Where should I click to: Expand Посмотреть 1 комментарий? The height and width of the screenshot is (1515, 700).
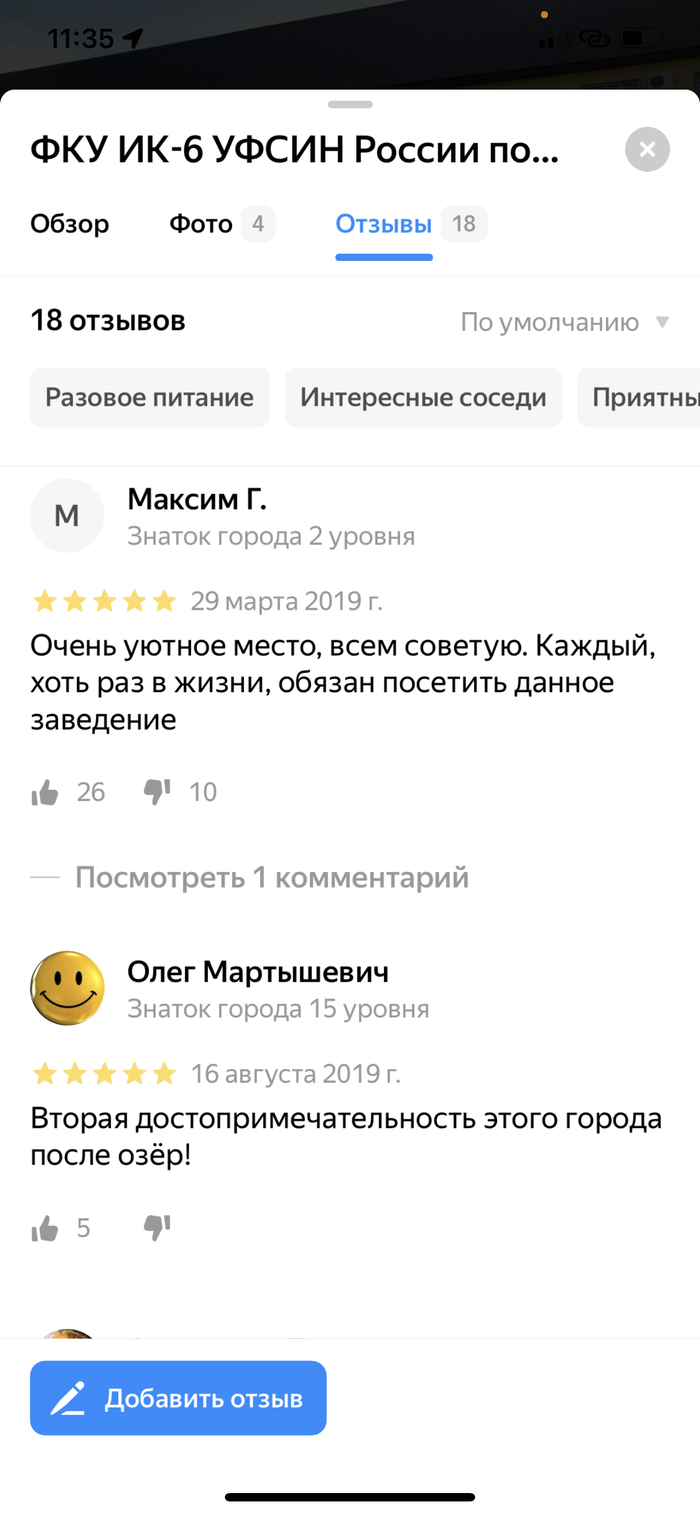271,878
